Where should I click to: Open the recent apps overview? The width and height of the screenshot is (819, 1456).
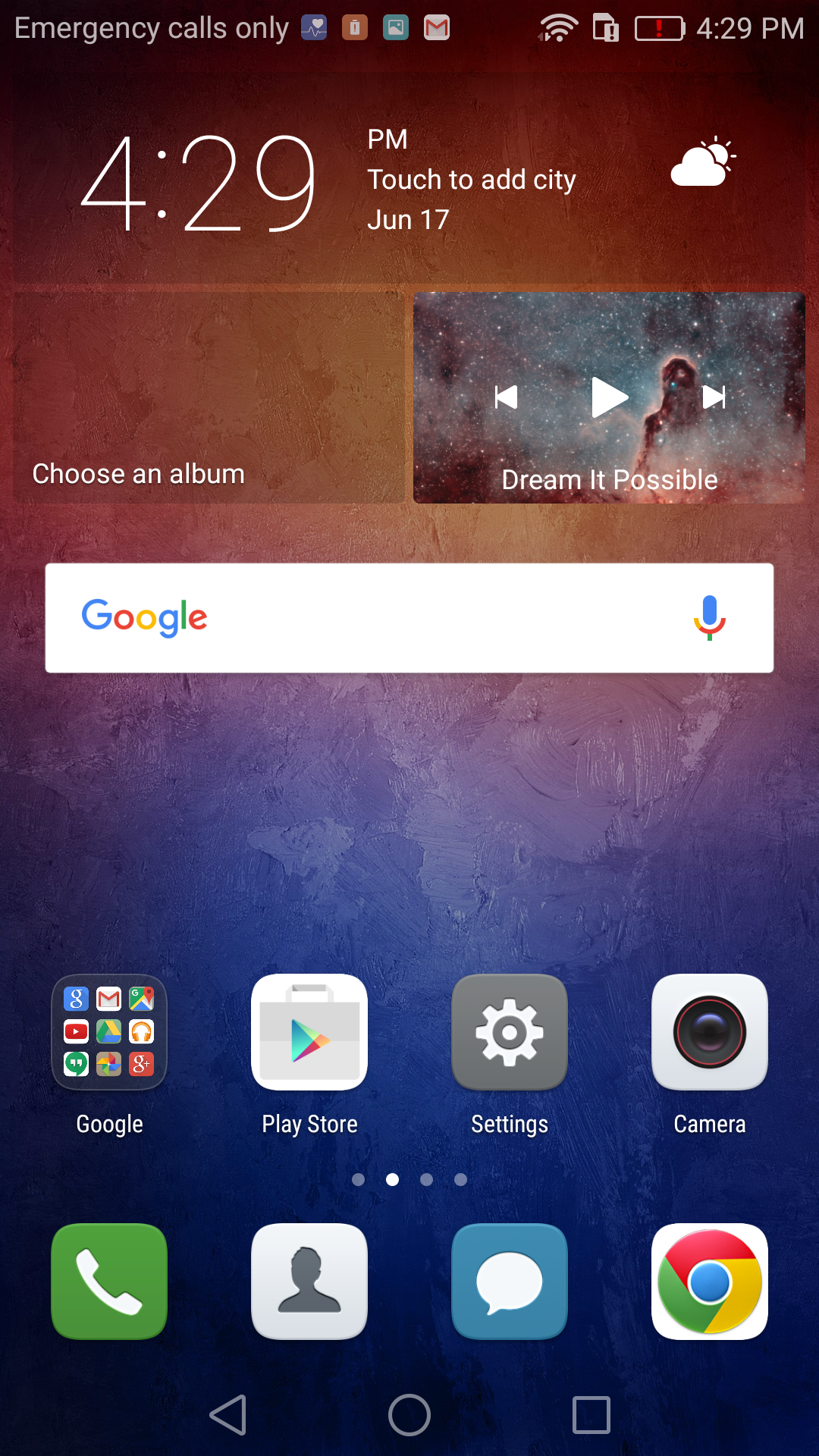pos(591,1415)
